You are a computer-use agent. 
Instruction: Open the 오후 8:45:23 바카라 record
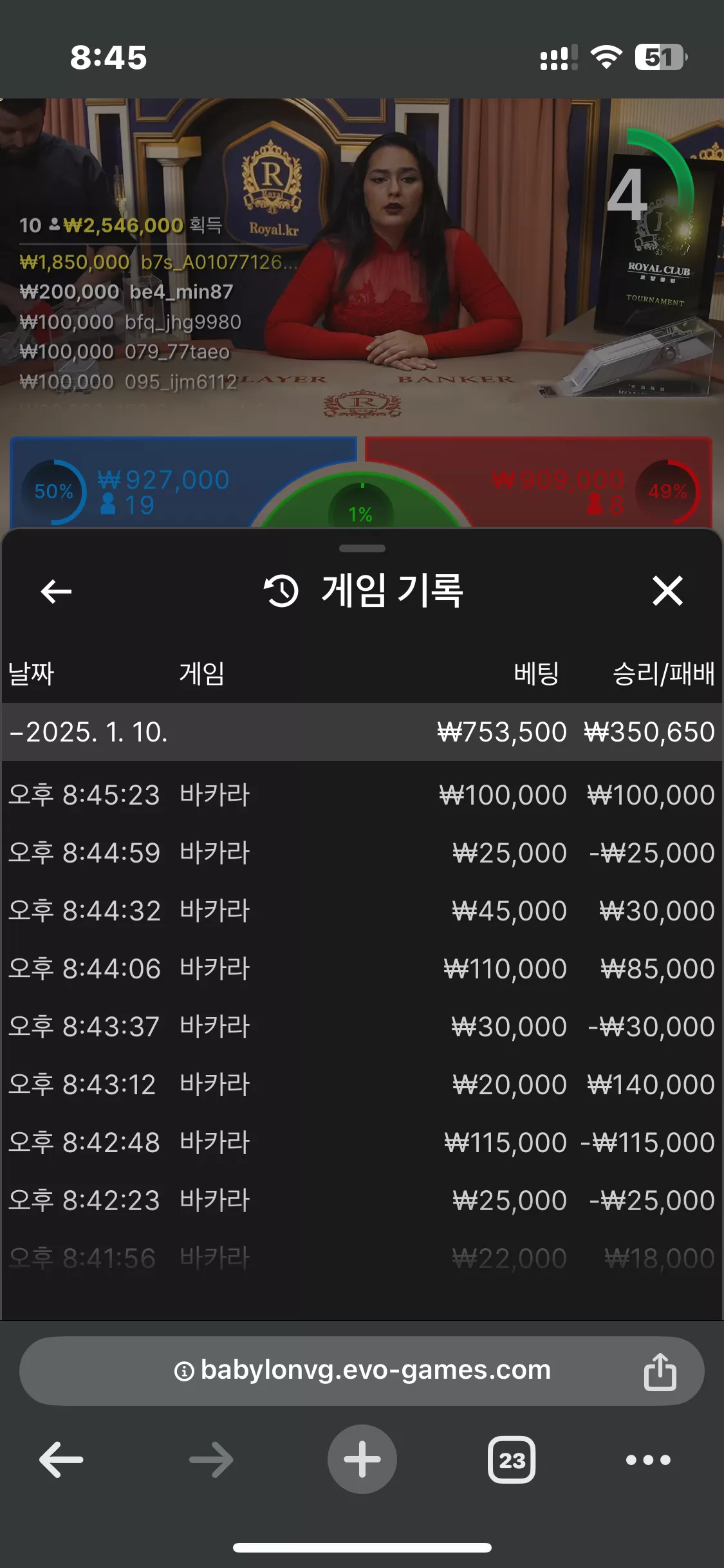(x=362, y=795)
